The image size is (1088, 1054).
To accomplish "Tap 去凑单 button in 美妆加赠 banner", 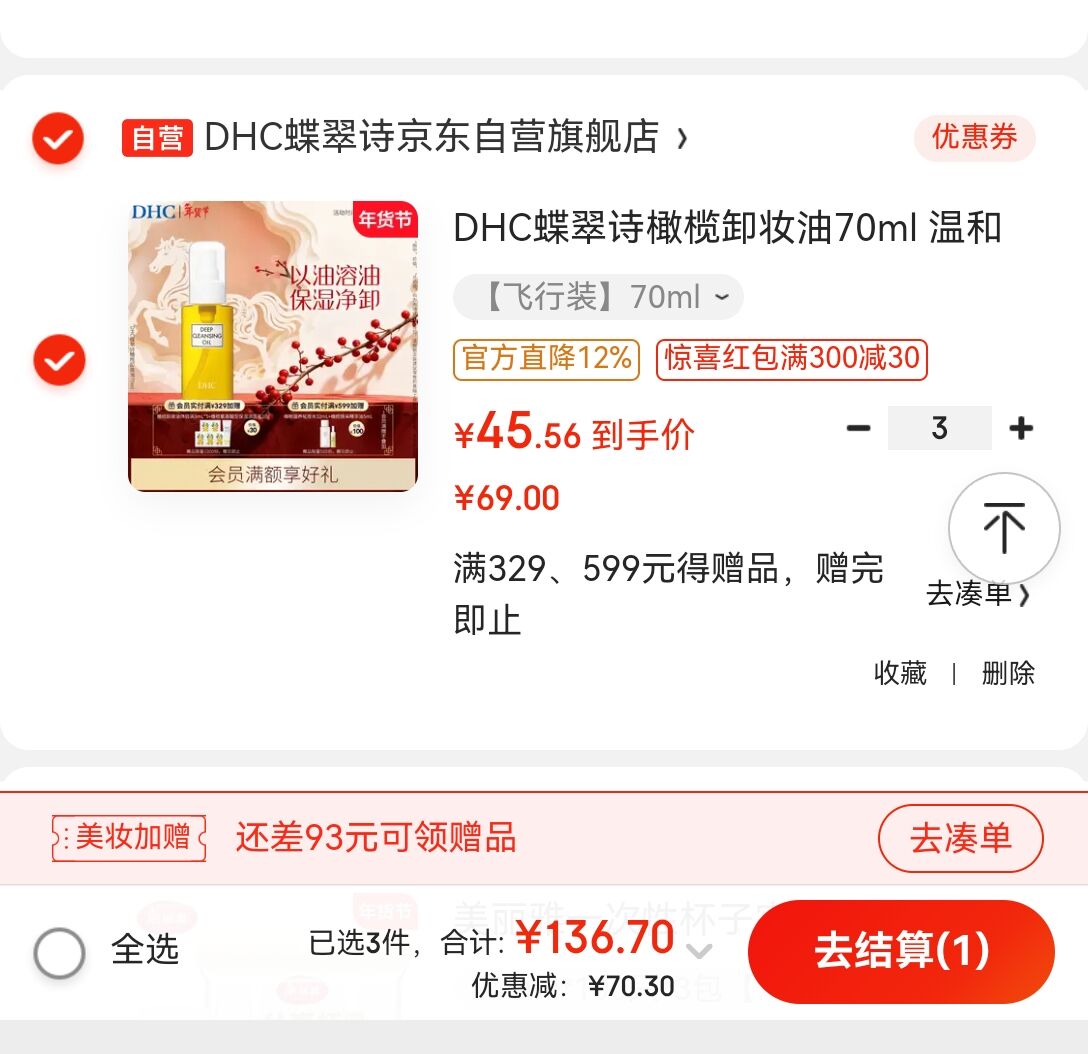I will click(960, 838).
